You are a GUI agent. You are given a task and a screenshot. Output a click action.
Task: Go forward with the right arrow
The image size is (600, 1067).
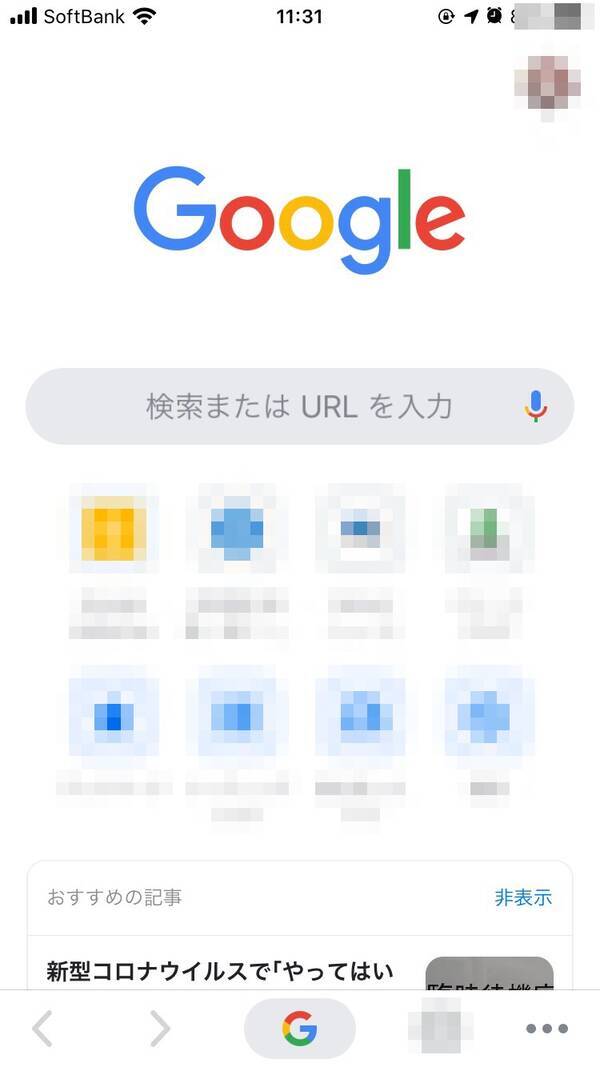[x=160, y=1028]
